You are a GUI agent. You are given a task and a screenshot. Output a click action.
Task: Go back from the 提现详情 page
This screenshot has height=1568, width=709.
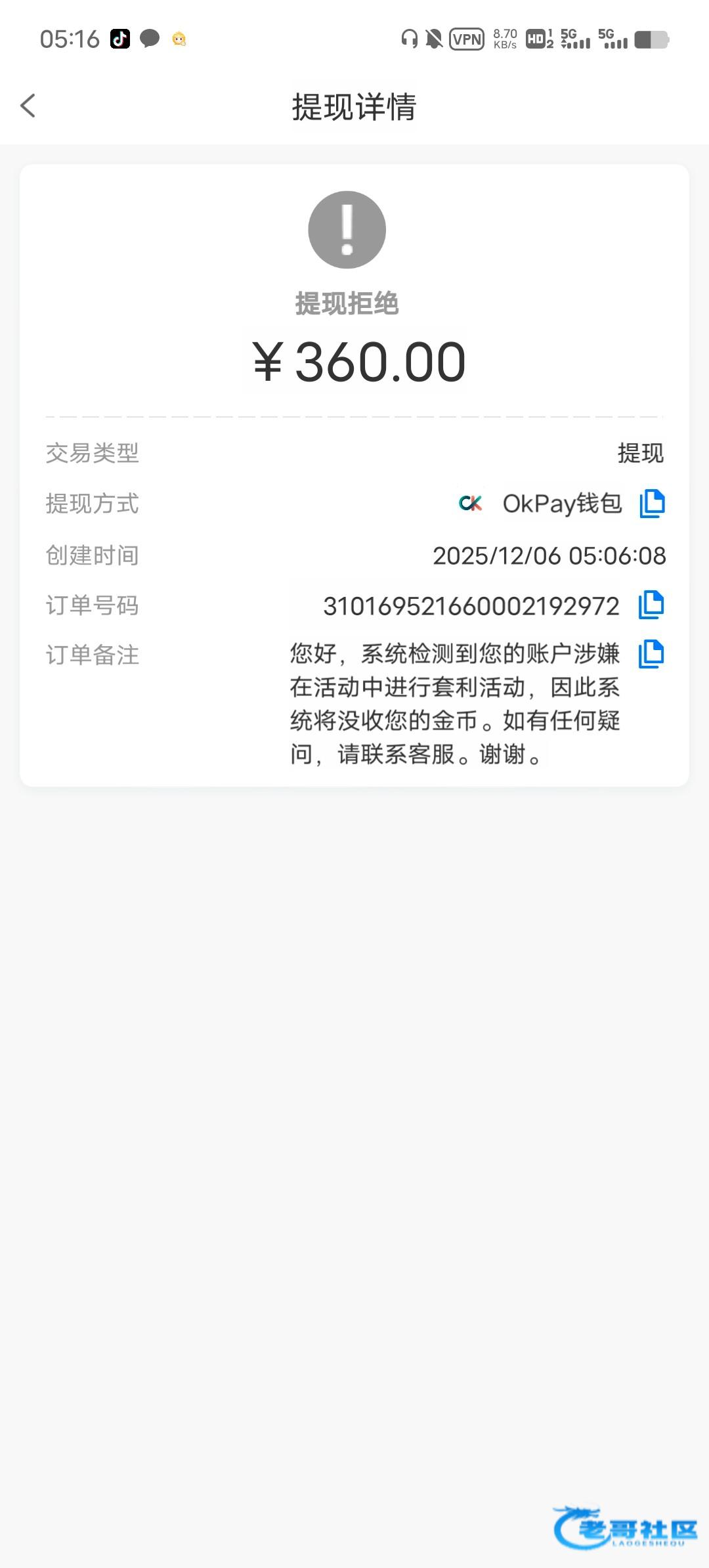pos(28,106)
